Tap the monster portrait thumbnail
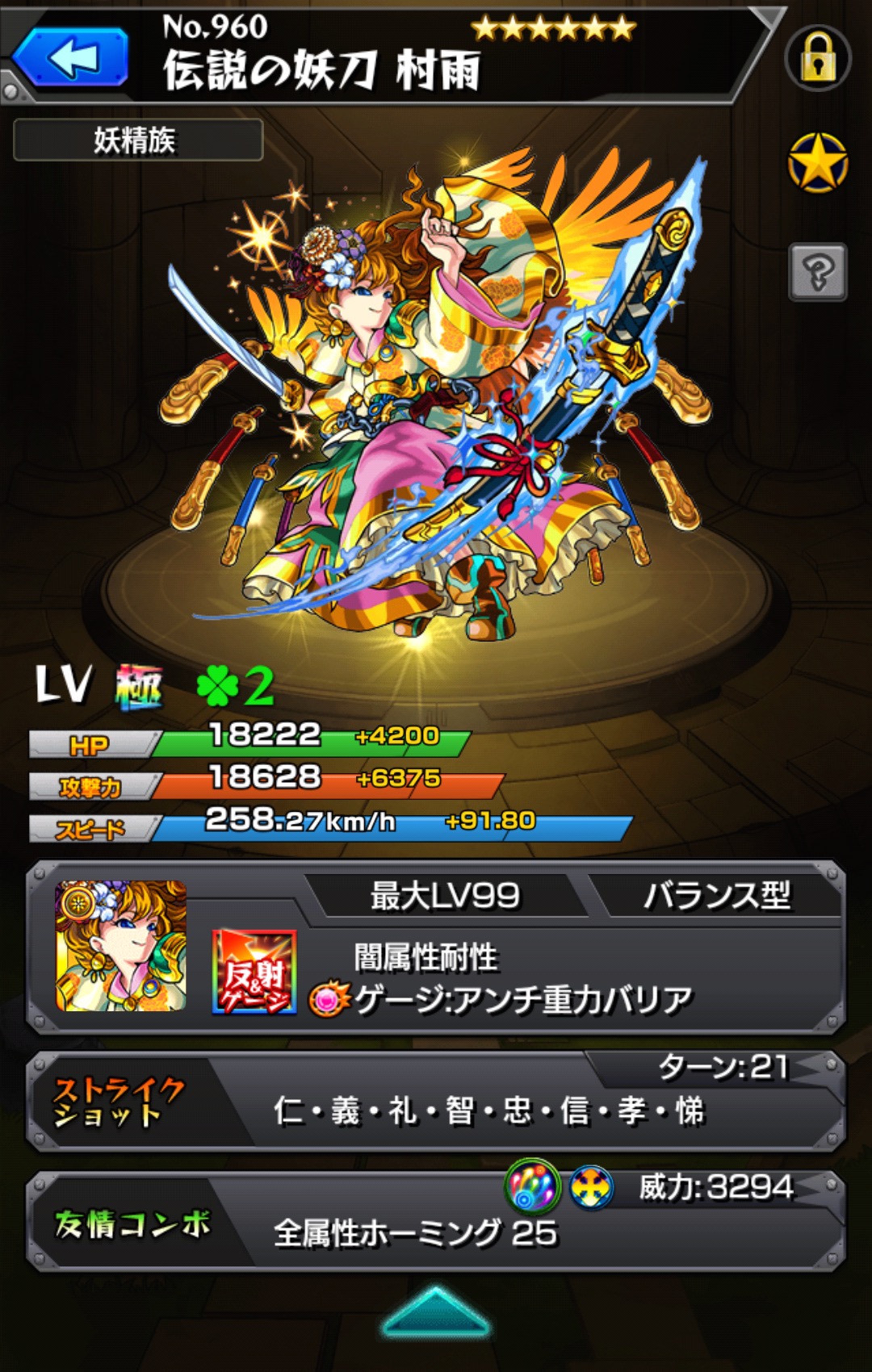 click(121, 946)
